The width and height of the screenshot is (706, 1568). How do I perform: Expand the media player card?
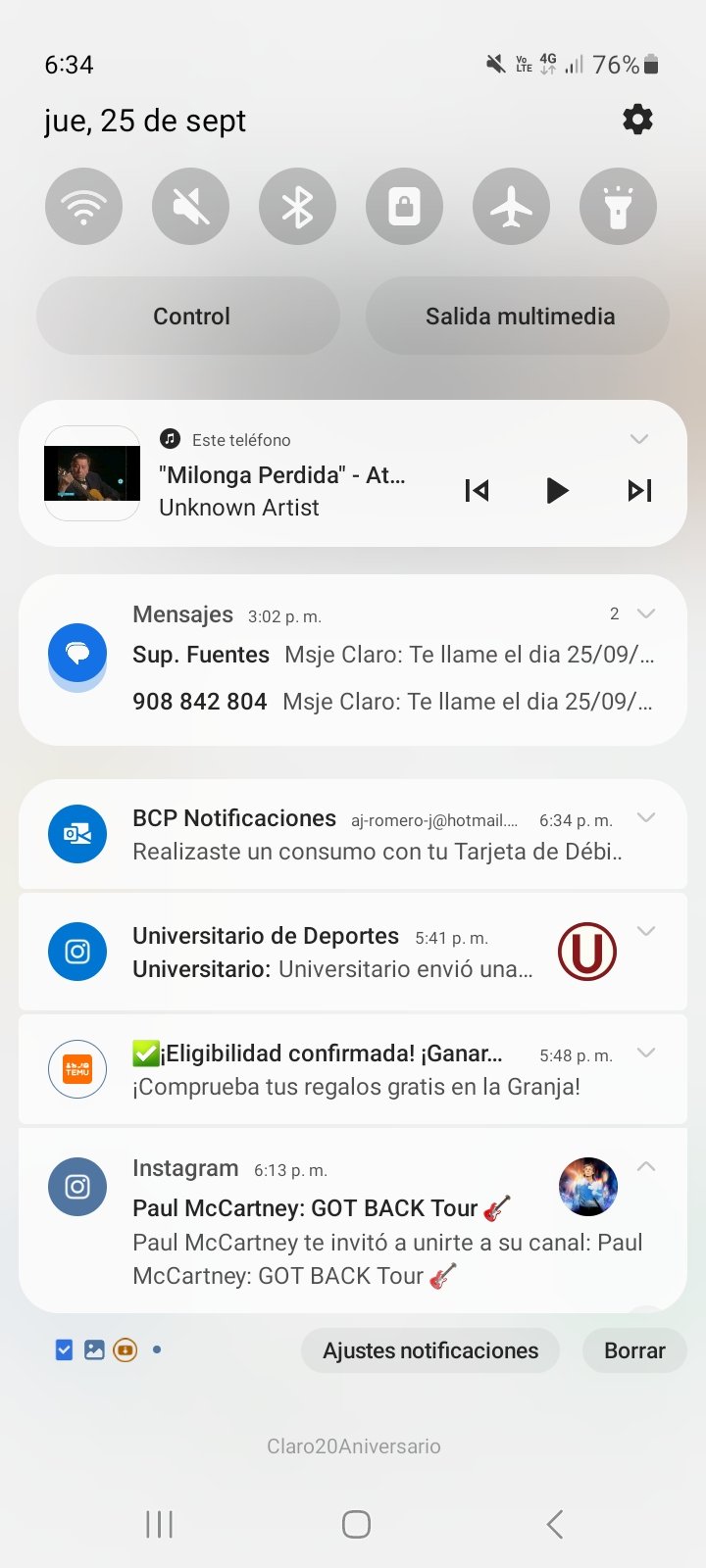coord(639,439)
